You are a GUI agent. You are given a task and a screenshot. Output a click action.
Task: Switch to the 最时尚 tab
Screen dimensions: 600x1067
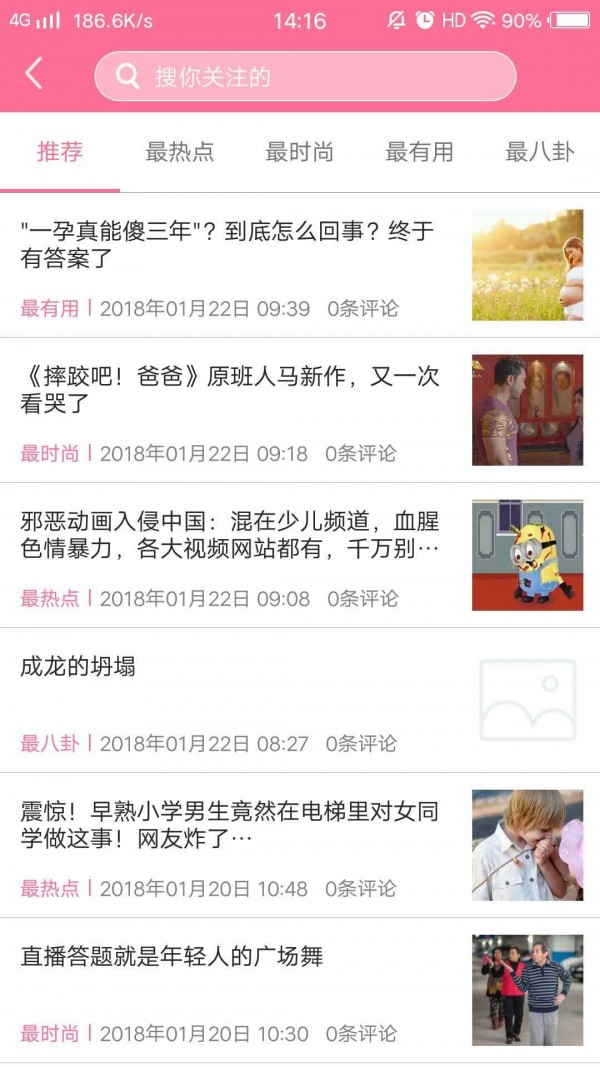click(299, 152)
